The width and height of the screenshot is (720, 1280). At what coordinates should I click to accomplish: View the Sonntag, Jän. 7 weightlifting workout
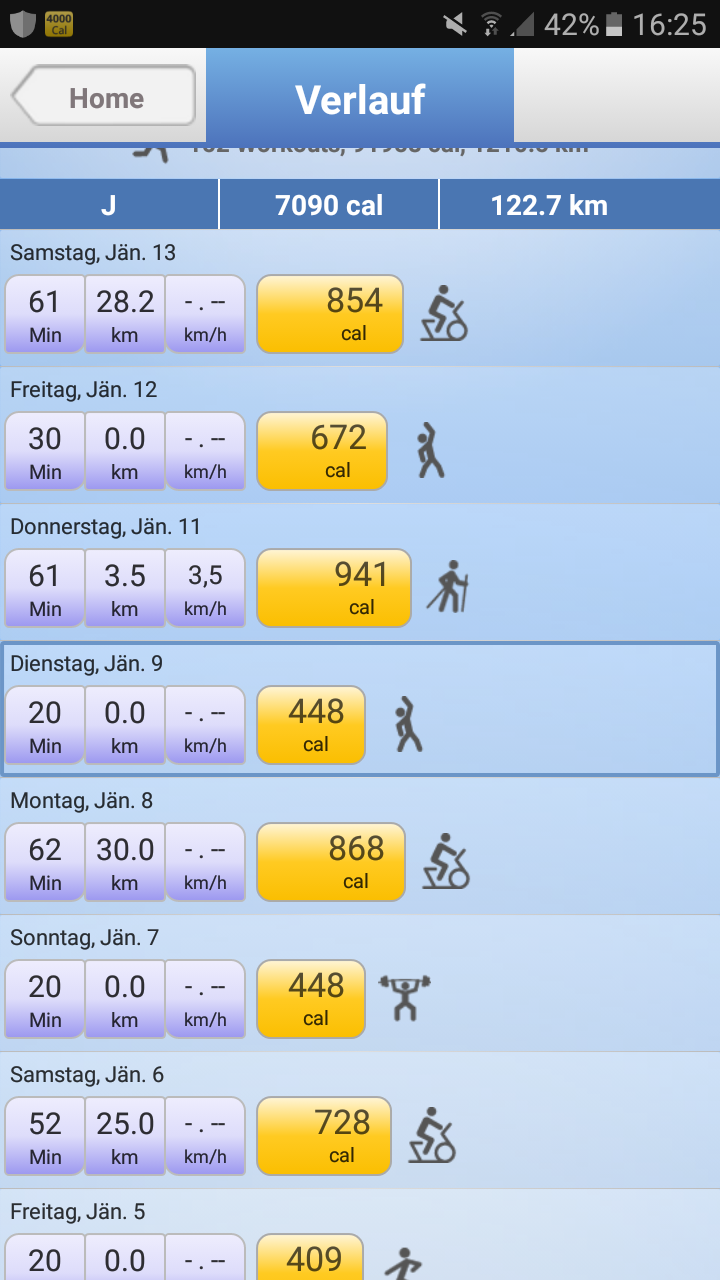pyautogui.click(x=360, y=984)
